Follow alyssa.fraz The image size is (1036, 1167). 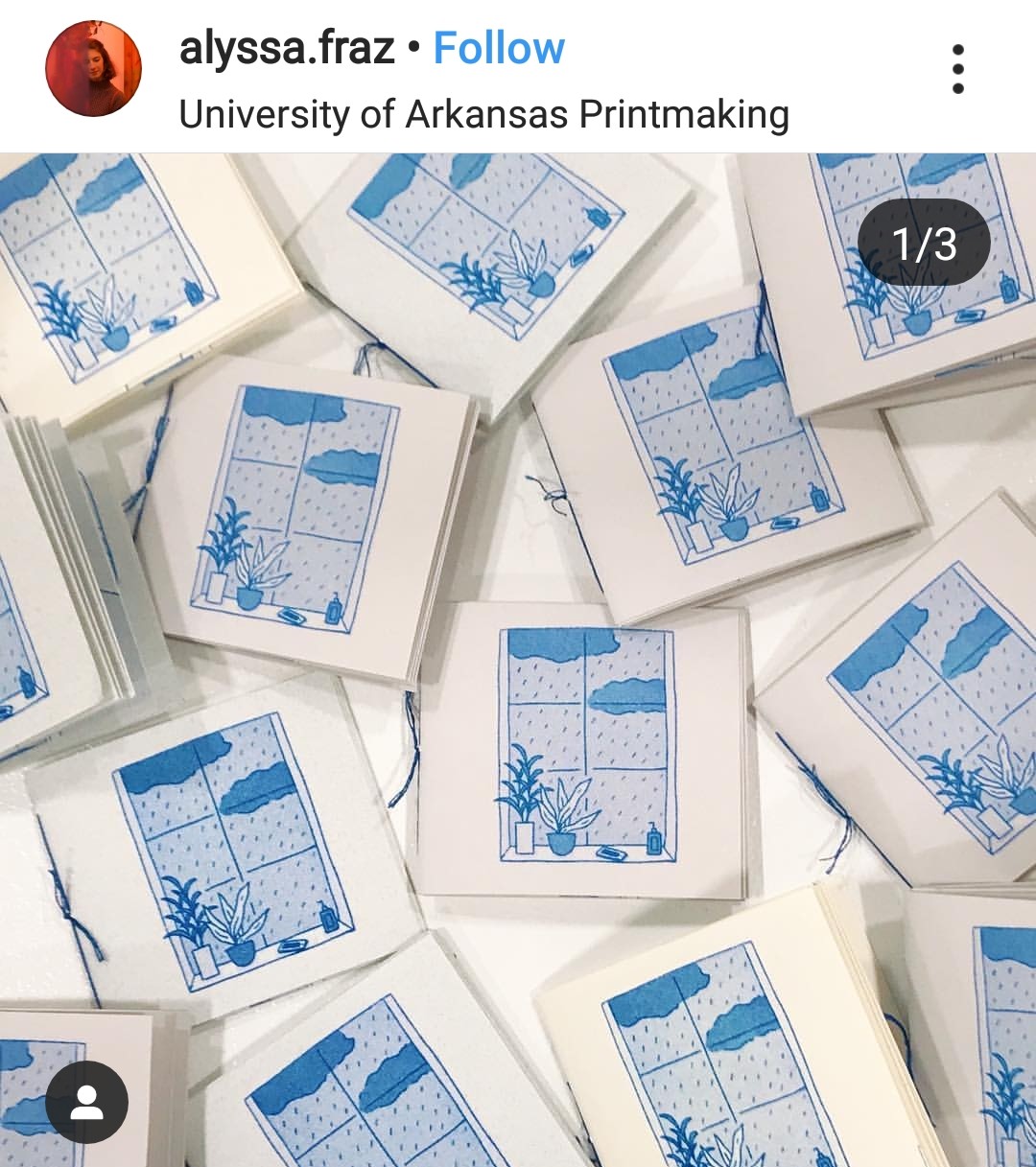[499, 48]
